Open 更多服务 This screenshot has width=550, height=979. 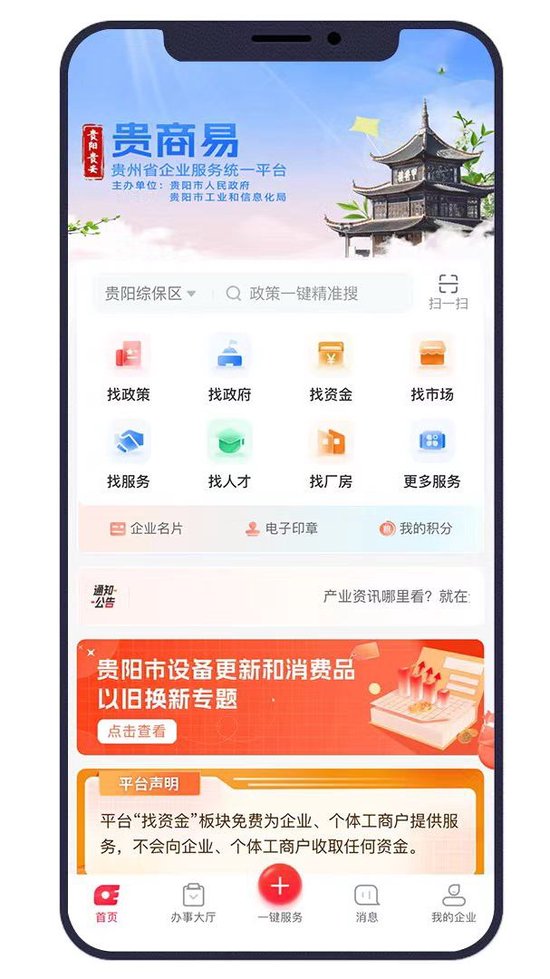click(432, 455)
